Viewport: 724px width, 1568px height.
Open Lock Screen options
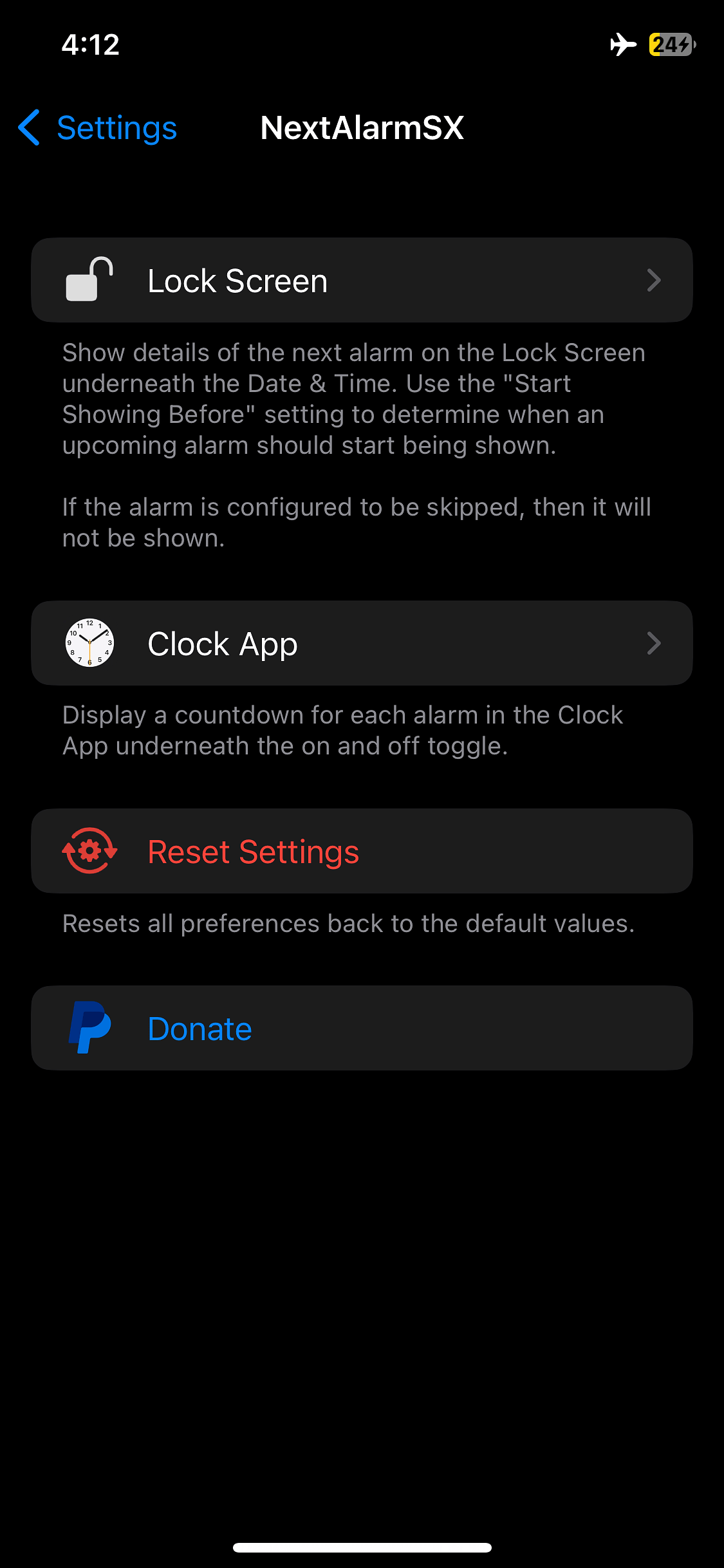point(362,281)
